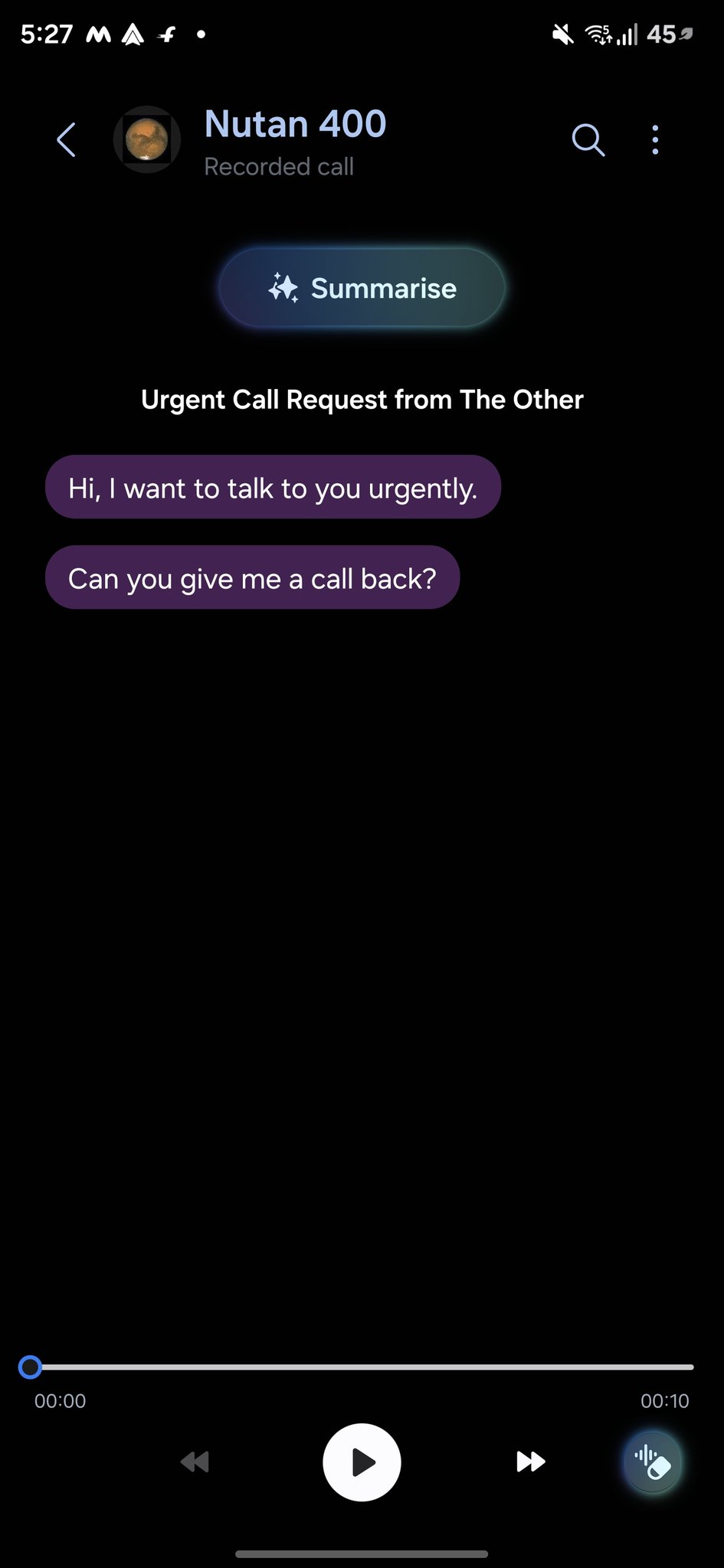Search within the call transcript
This screenshot has height=1568, width=724.
(x=588, y=140)
